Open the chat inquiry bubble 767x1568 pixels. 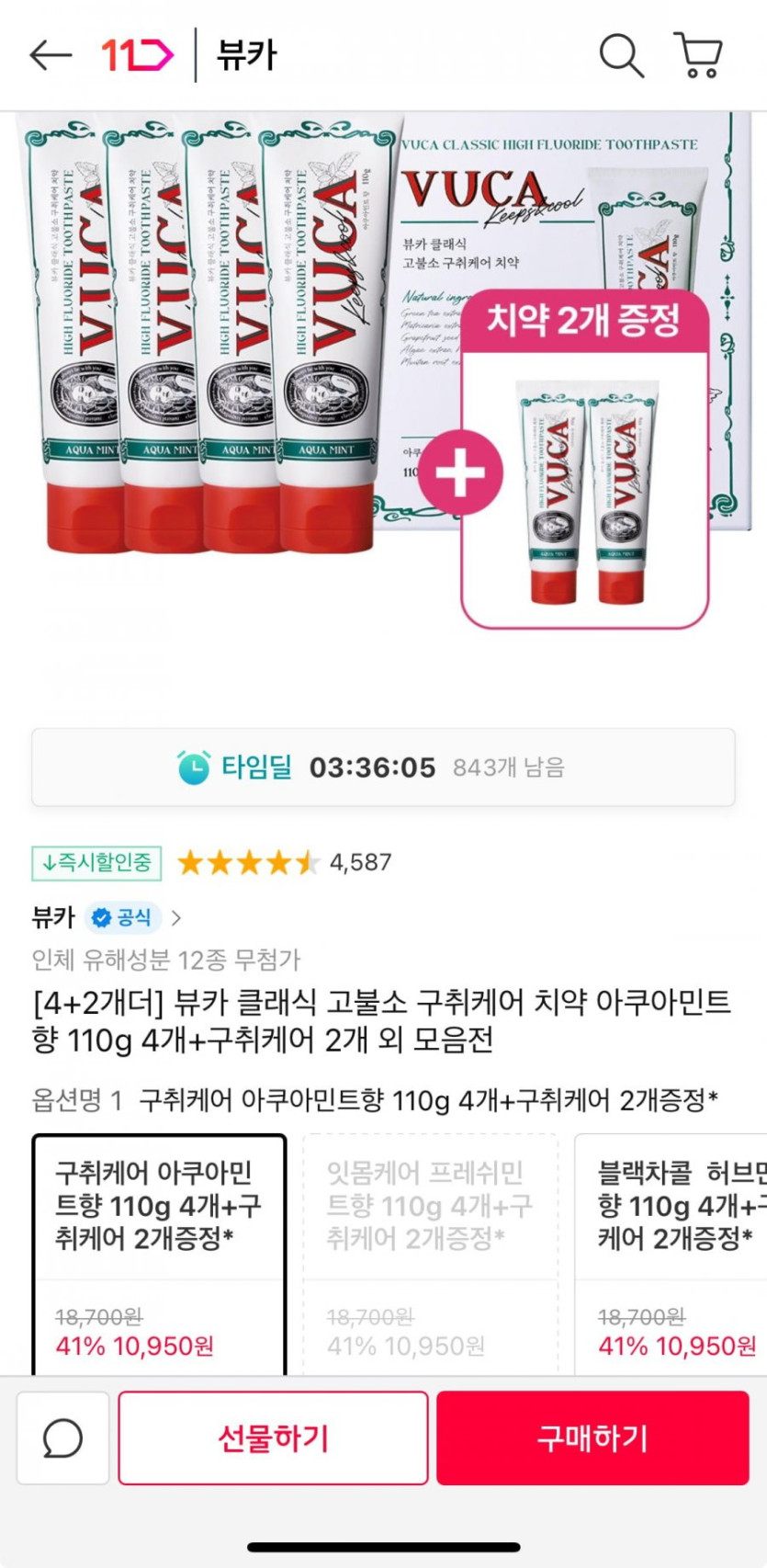click(x=62, y=1437)
